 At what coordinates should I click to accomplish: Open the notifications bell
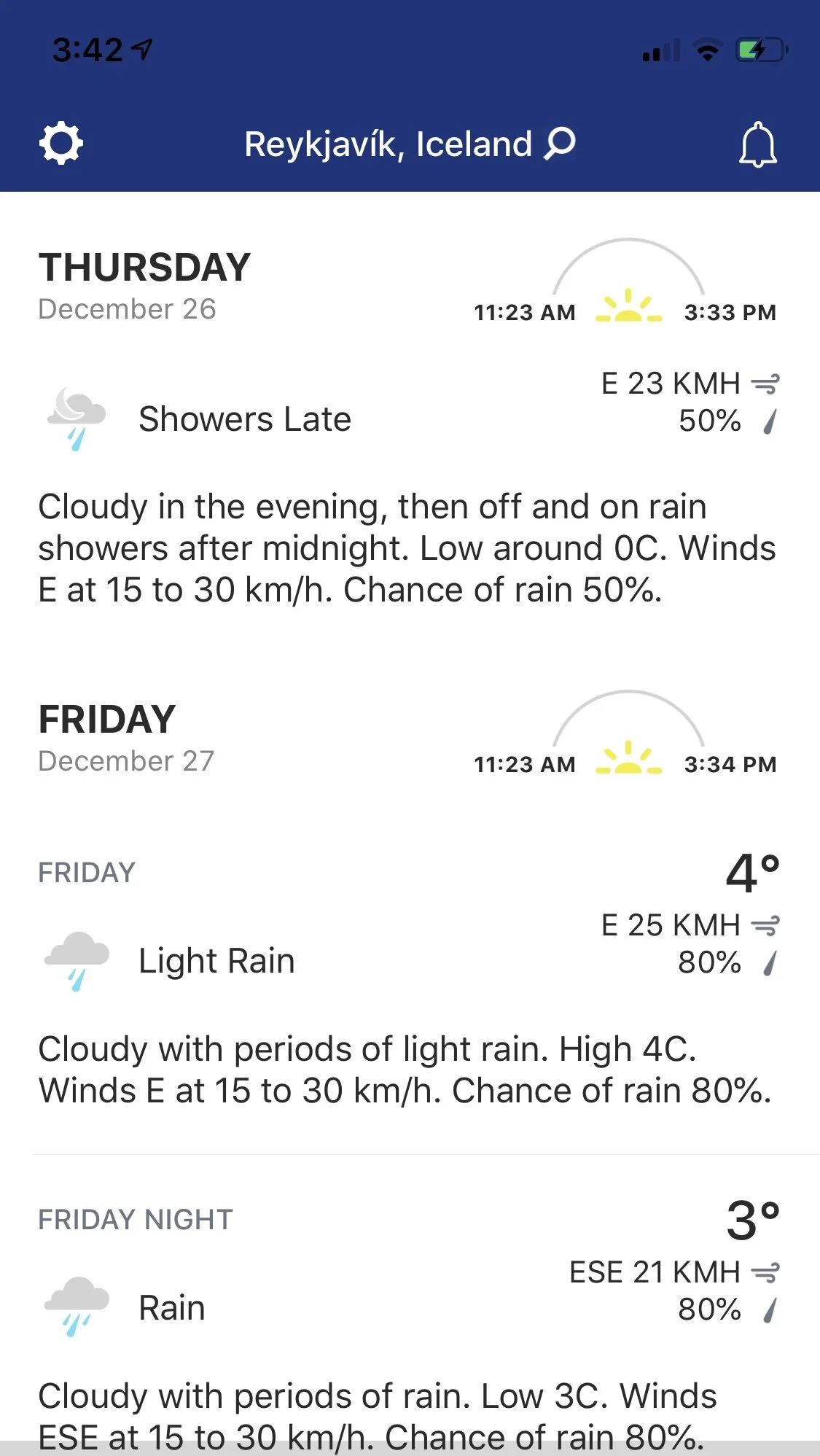pos(758,144)
